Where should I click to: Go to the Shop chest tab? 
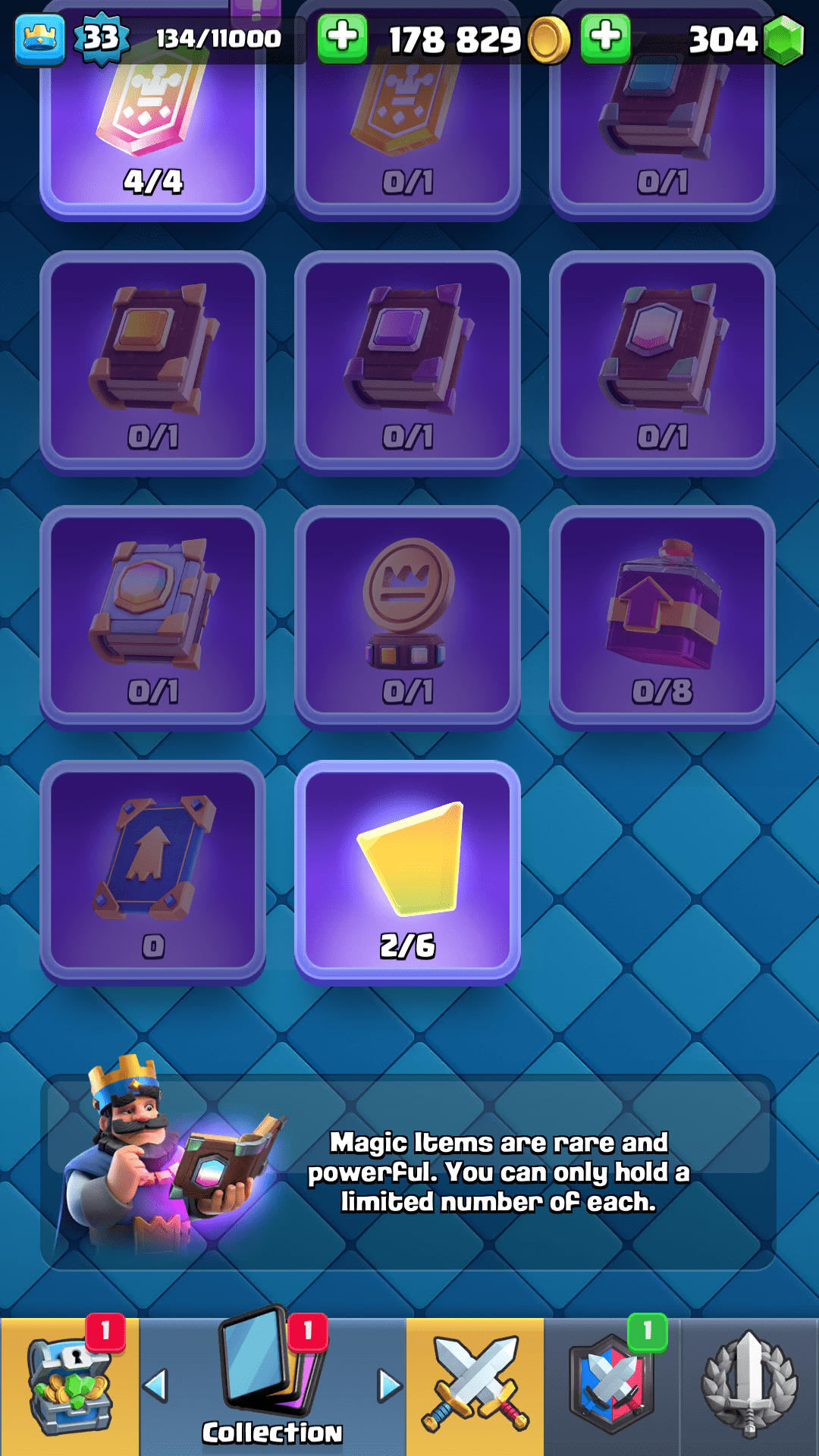tap(69, 1386)
